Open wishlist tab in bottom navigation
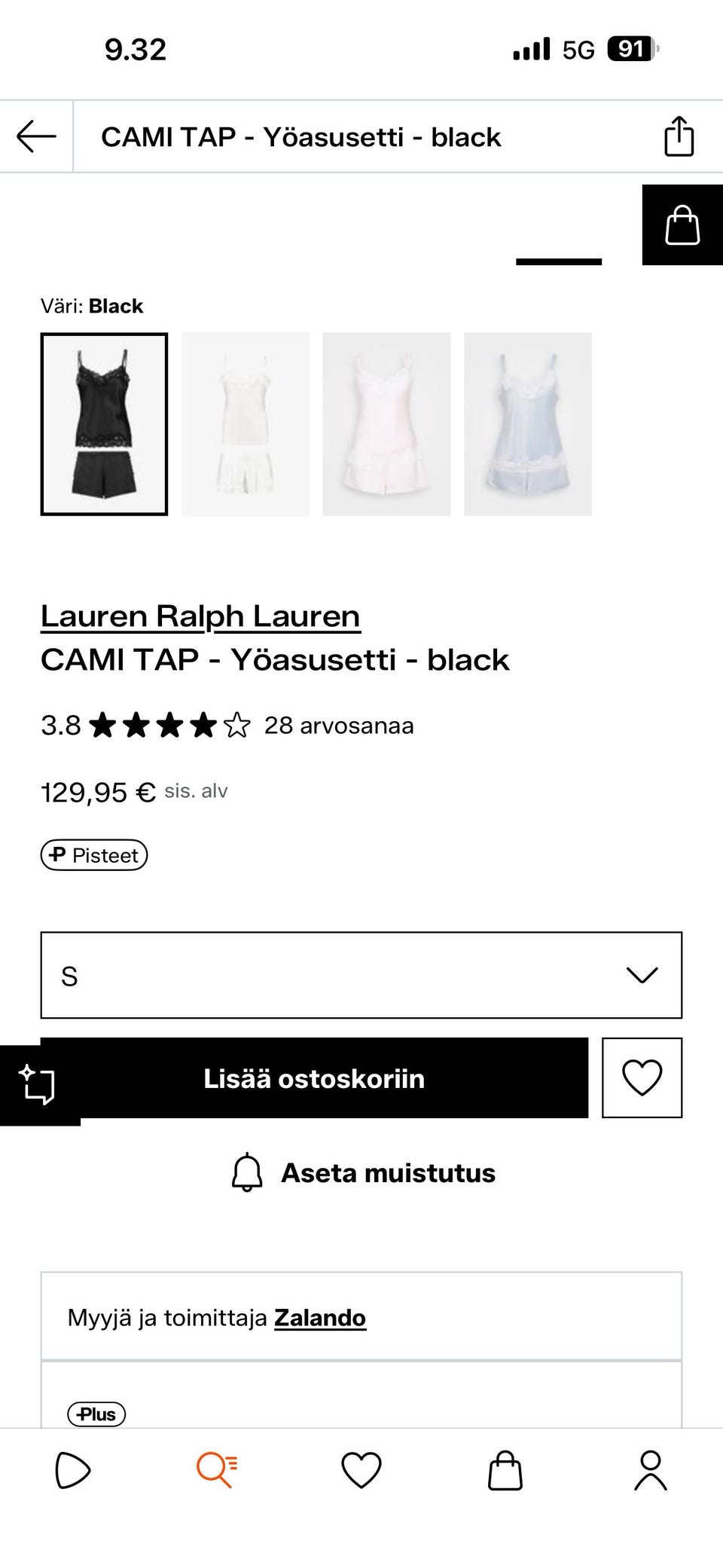The image size is (723, 1568). tap(361, 1470)
